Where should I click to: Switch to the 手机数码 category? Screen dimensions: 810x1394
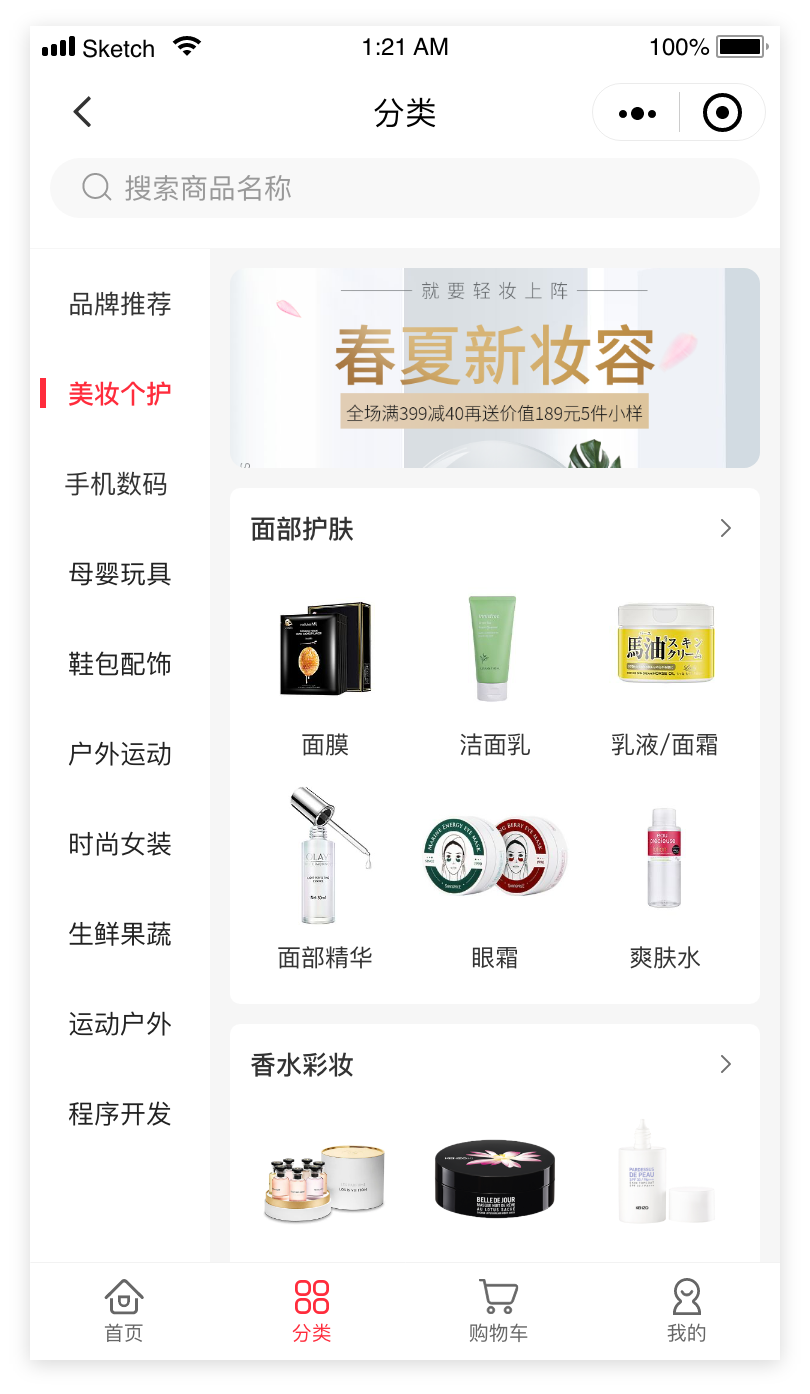coord(117,484)
